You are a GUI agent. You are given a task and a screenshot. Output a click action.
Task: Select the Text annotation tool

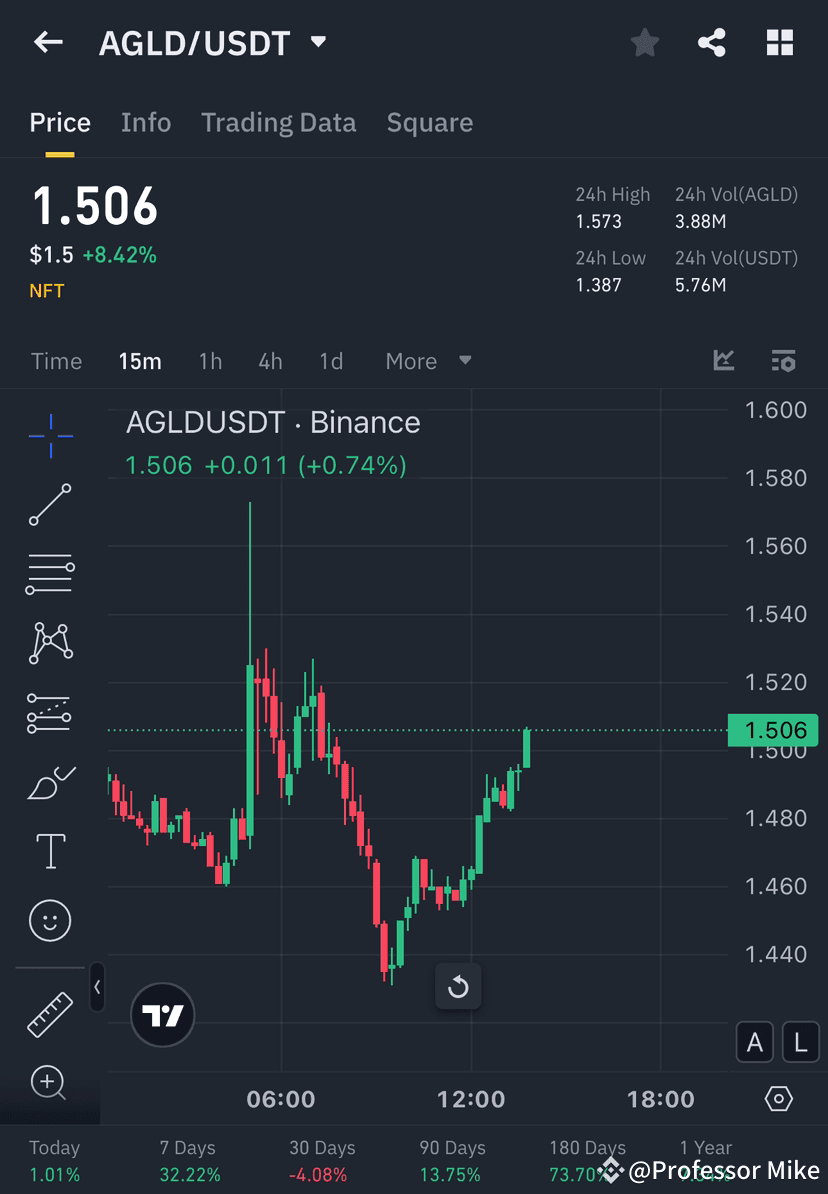point(50,850)
